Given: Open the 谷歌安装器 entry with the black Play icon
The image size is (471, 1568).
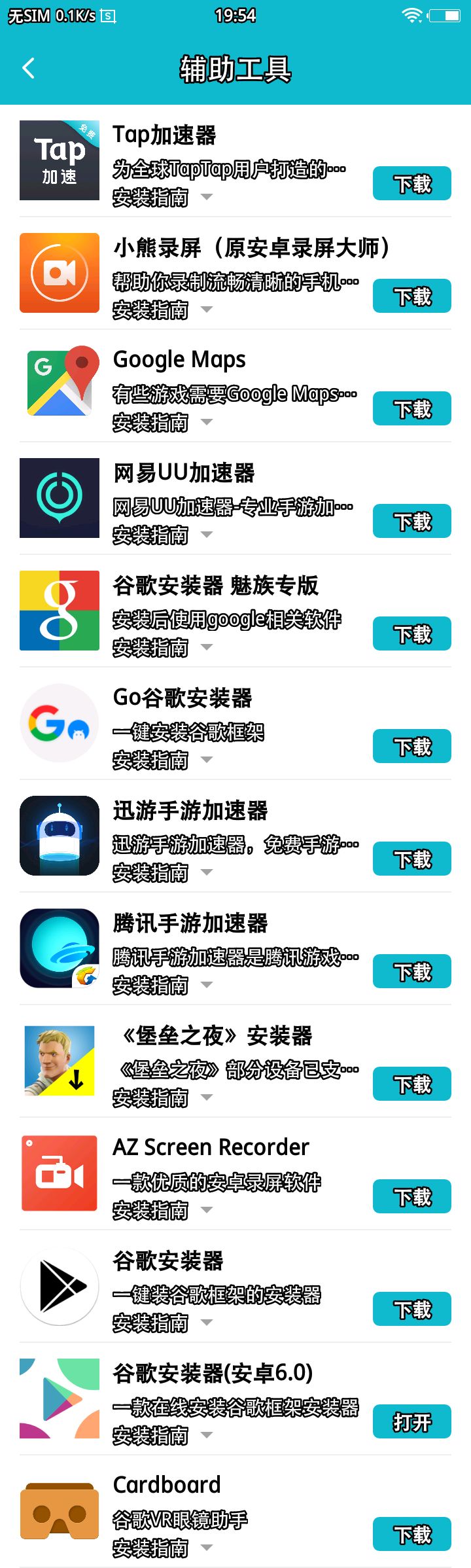Looking at the screenshot, I should pos(235,1286).
